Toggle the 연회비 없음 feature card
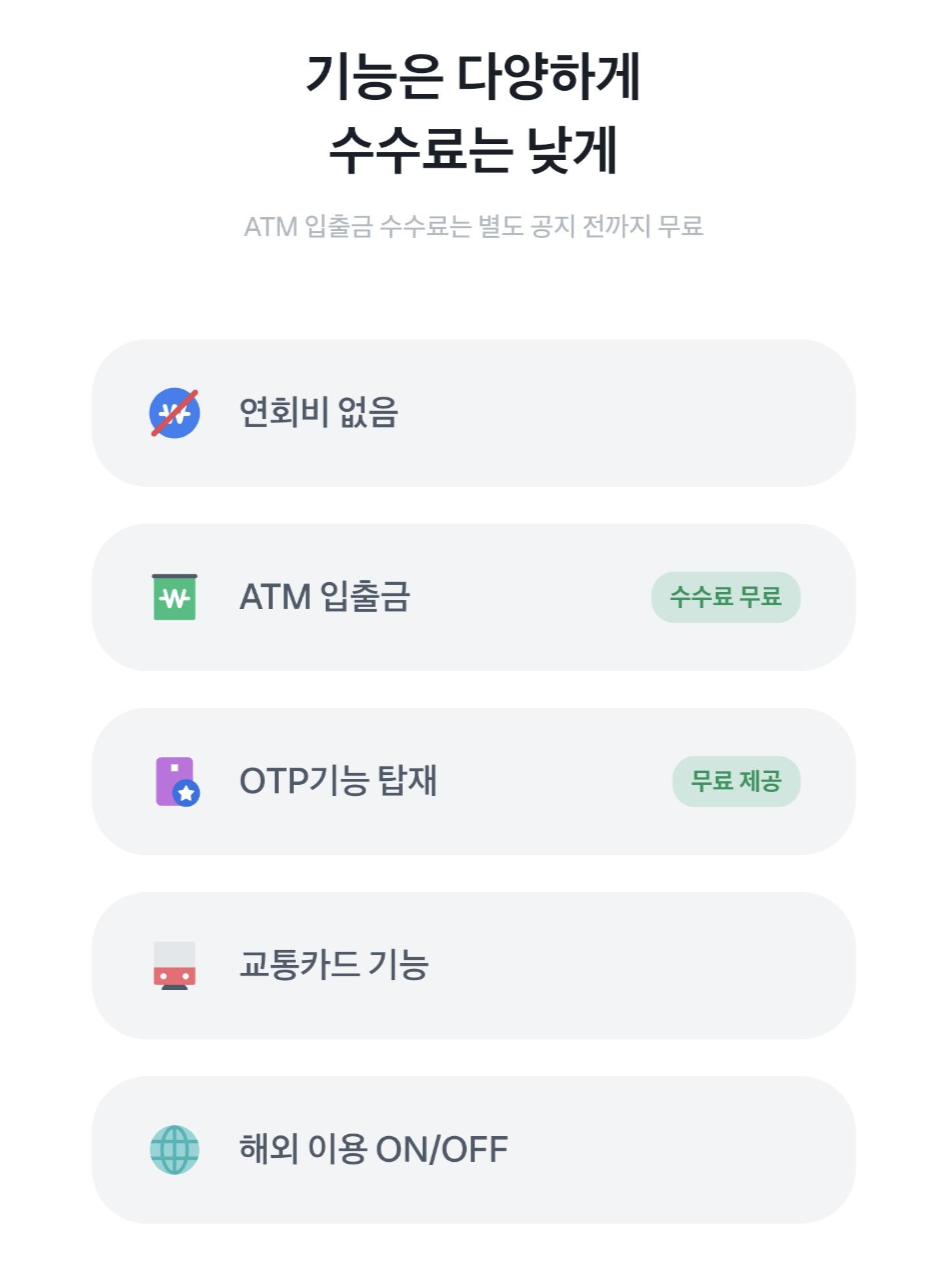 pyautogui.click(x=474, y=412)
